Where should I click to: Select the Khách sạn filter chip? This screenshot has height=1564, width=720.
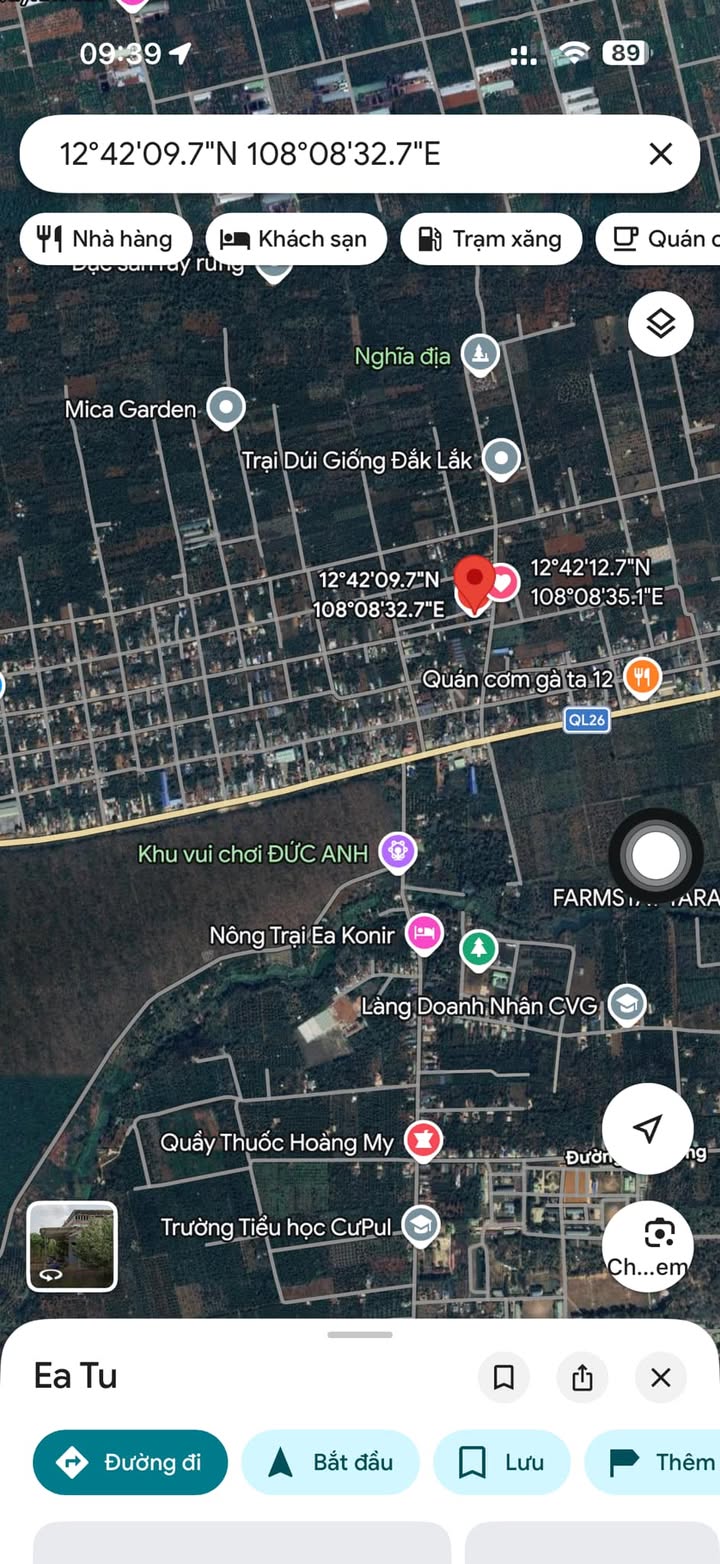295,239
